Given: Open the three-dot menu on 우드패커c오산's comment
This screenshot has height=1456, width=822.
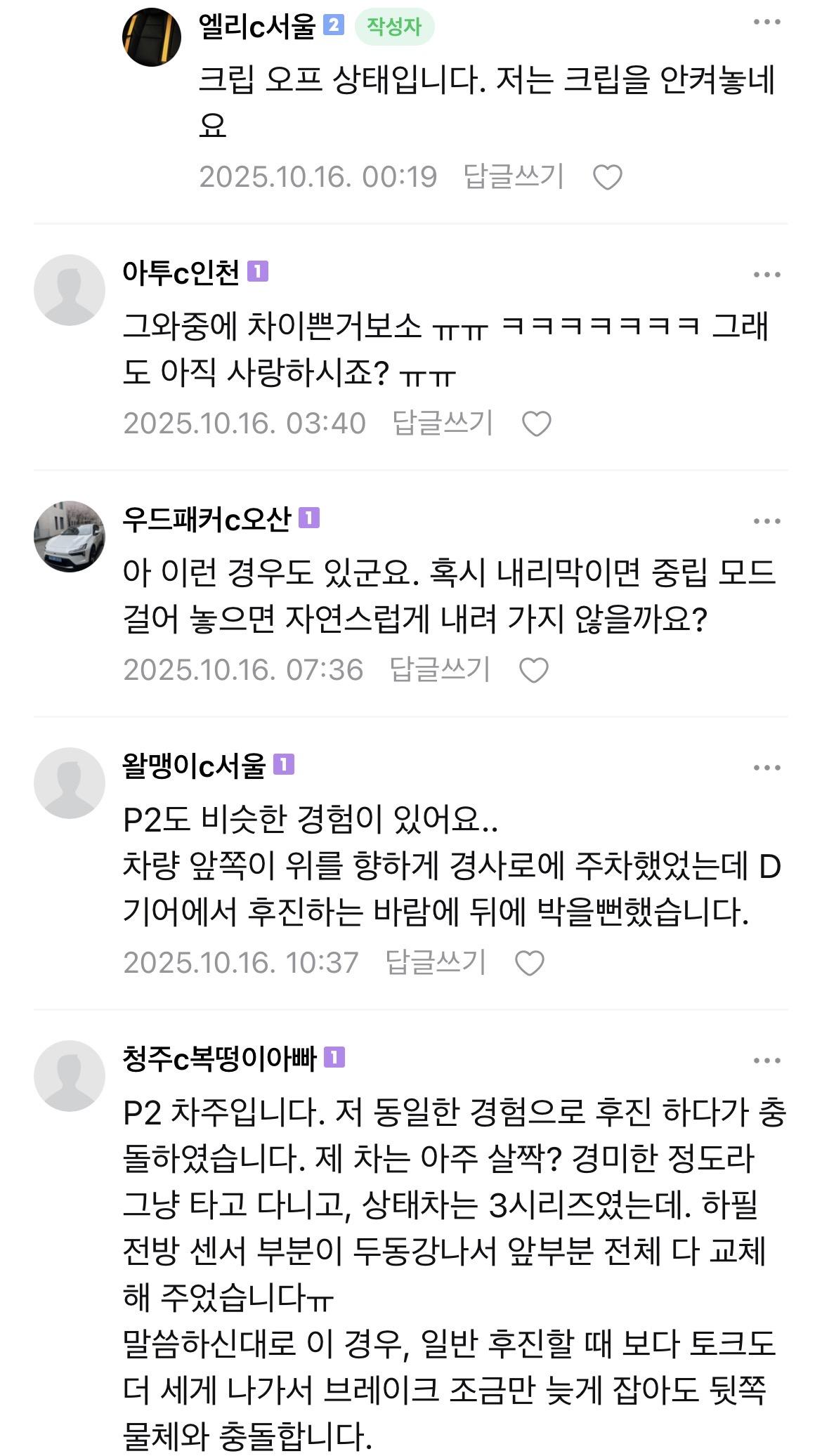Looking at the screenshot, I should (766, 521).
